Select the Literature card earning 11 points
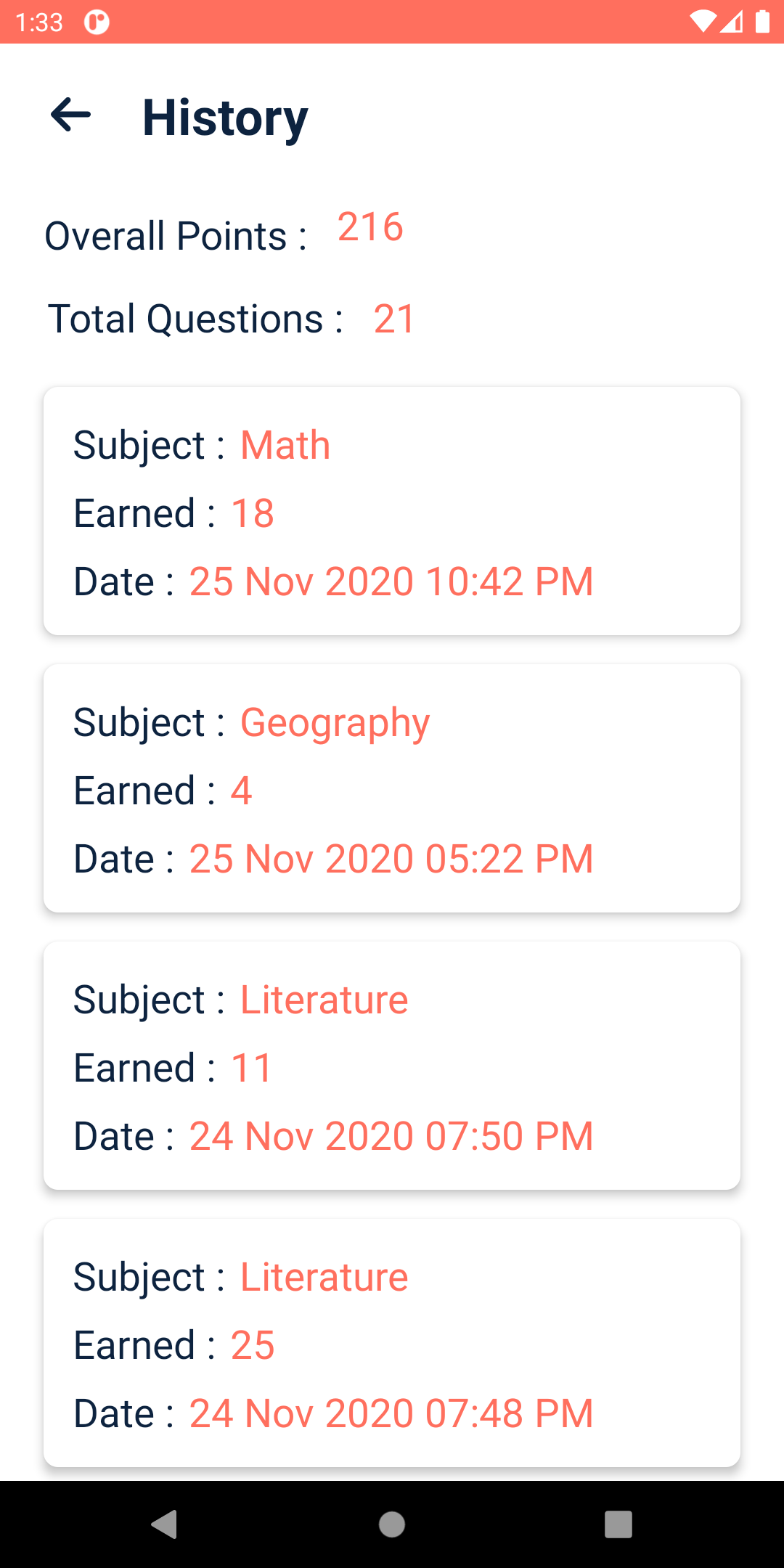 click(392, 1066)
